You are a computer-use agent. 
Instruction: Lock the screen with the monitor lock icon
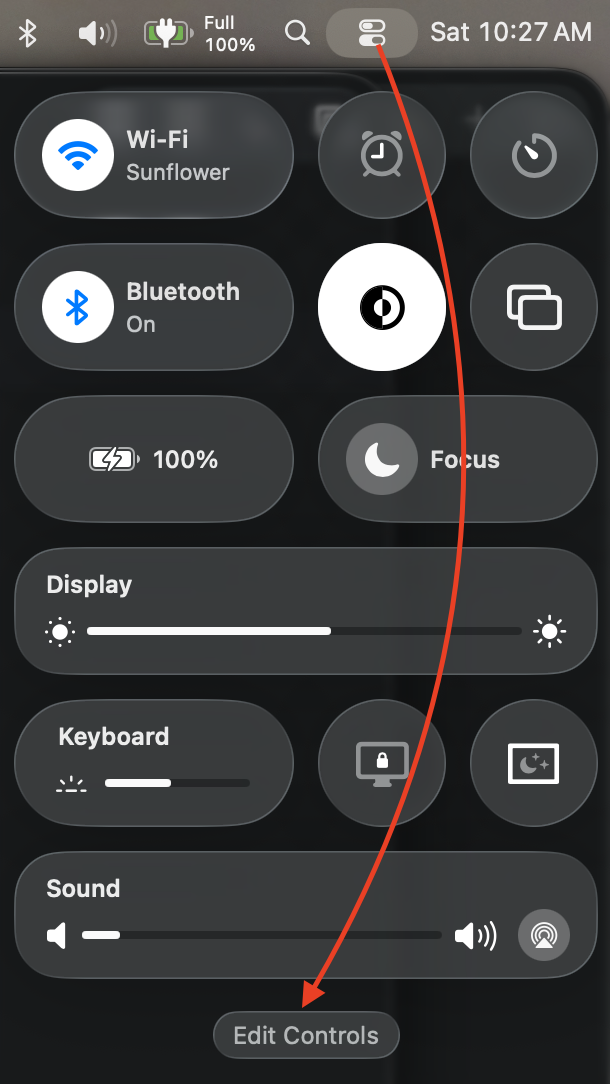[x=381, y=764]
